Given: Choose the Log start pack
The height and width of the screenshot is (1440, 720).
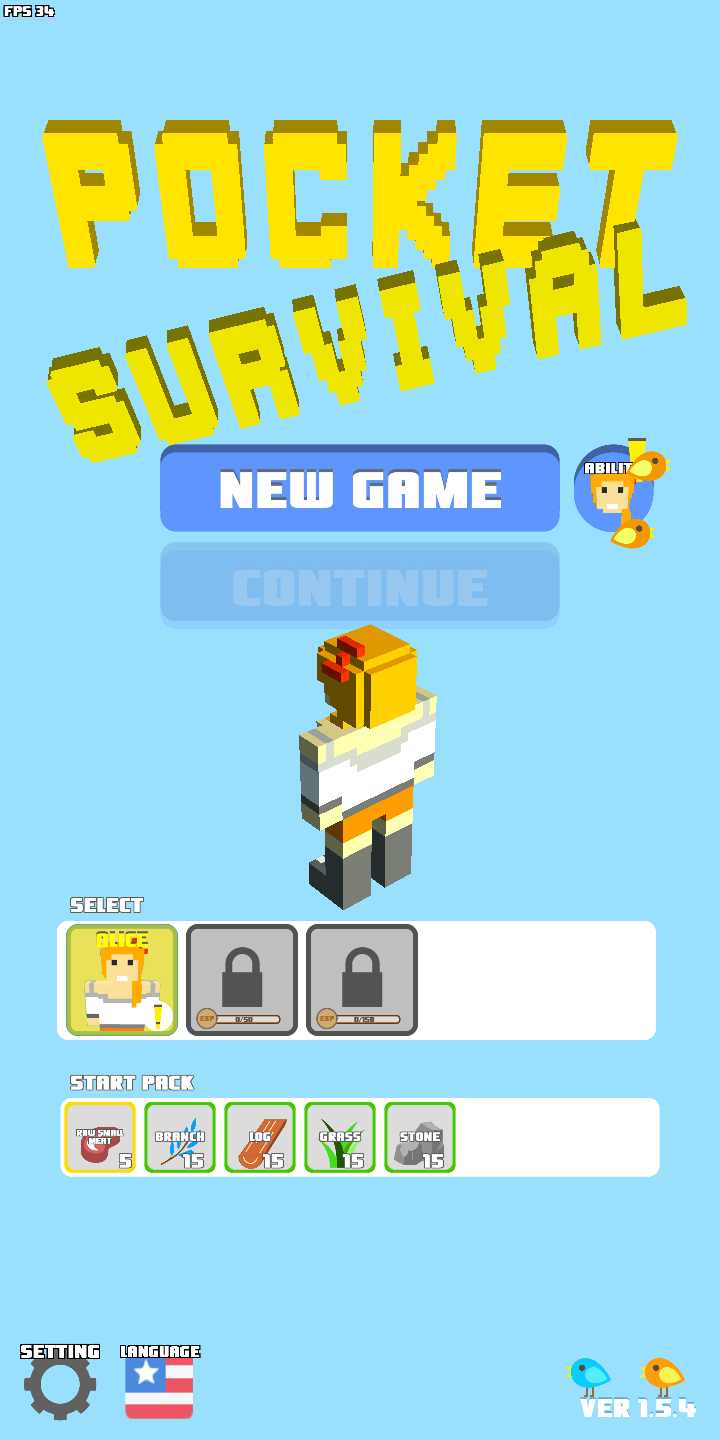Looking at the screenshot, I should (x=260, y=1138).
